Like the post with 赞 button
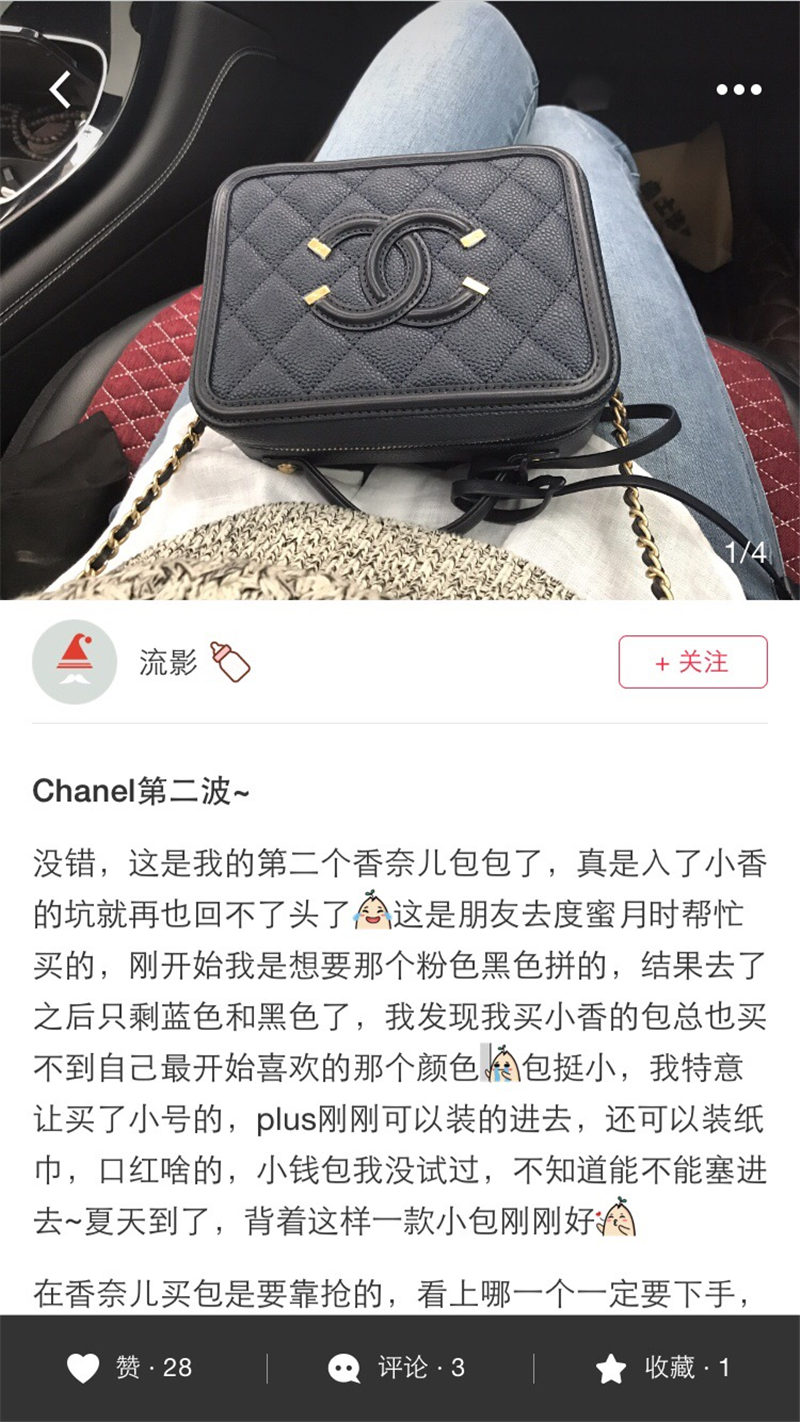Image resolution: width=800 pixels, height=1422 pixels. coord(130,1368)
